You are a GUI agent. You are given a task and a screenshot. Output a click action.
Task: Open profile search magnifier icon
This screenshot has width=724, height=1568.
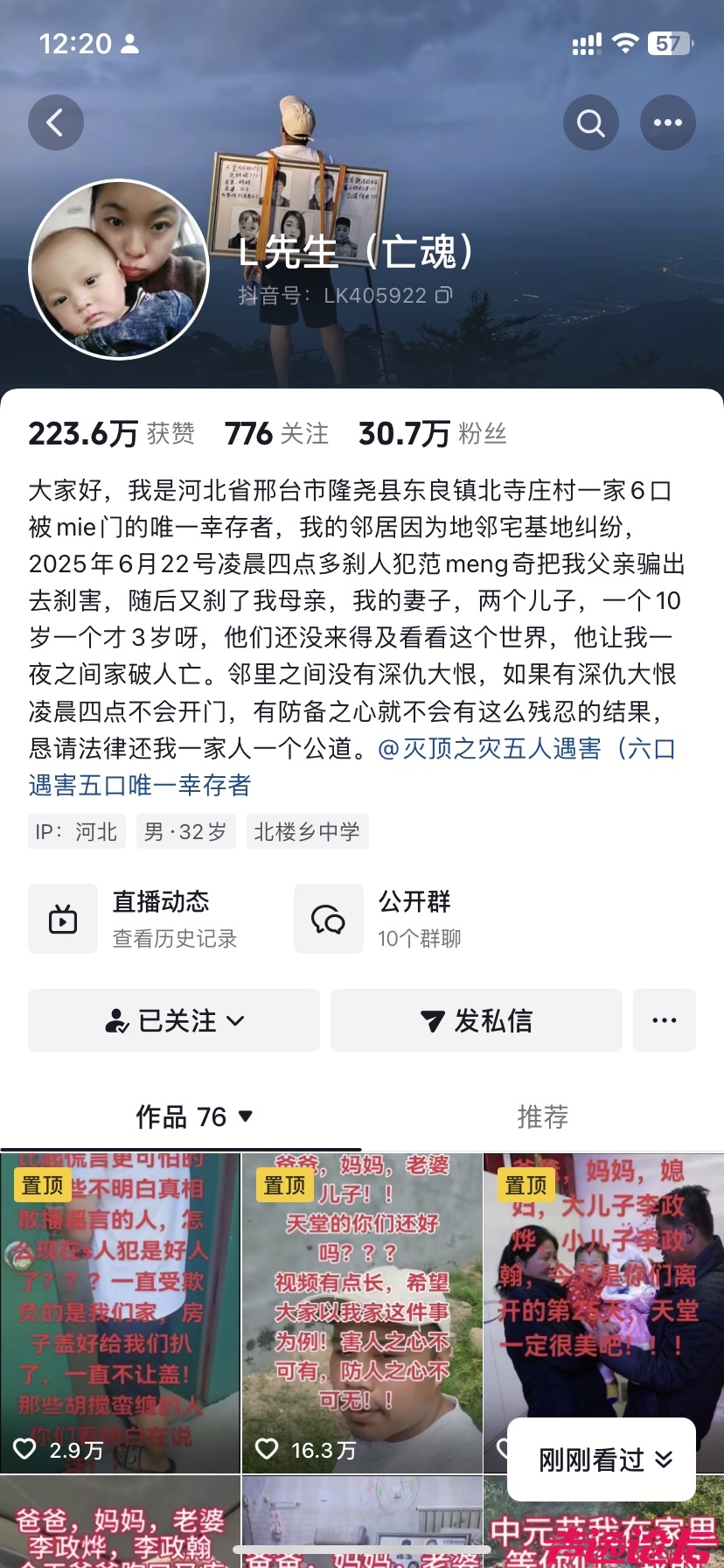pos(590,122)
